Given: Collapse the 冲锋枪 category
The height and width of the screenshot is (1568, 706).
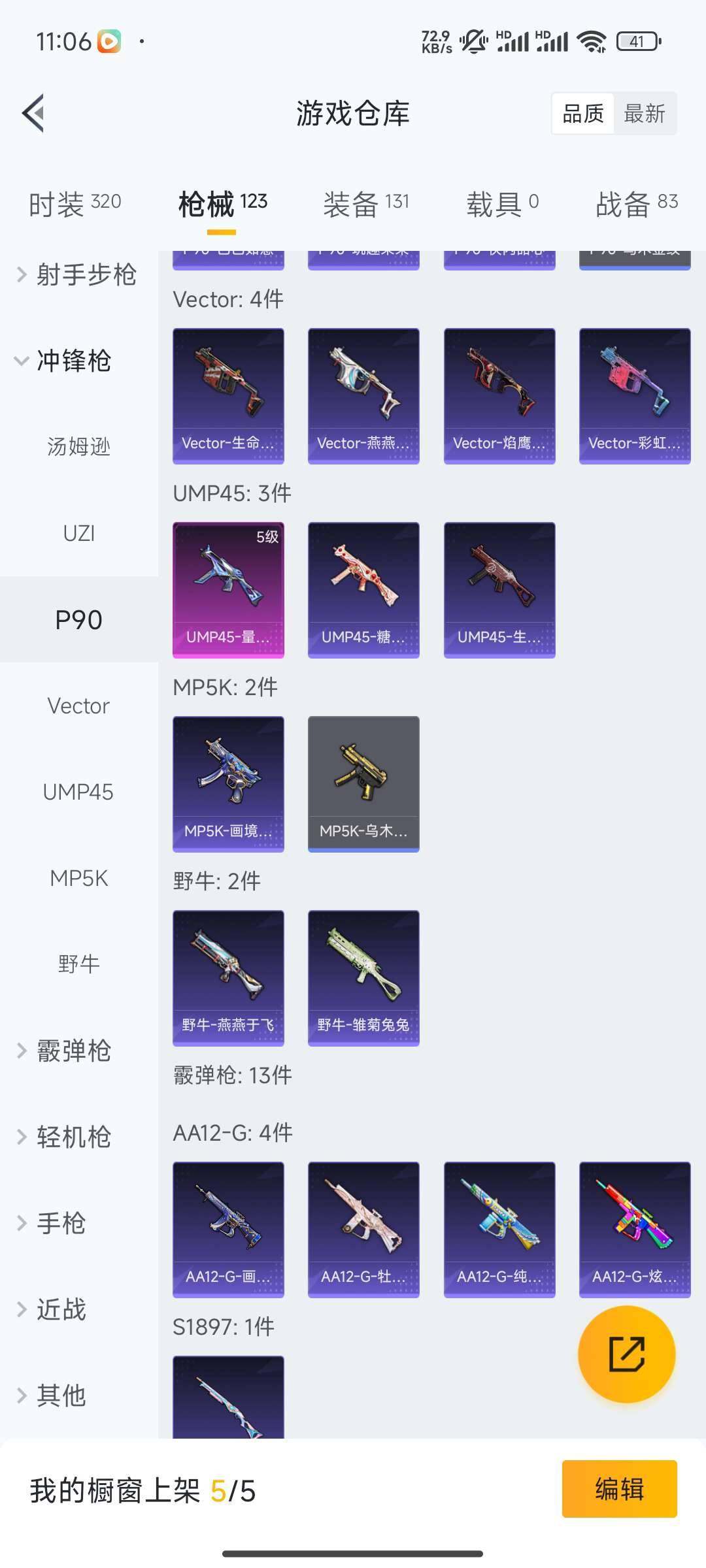Looking at the screenshot, I should pyautogui.click(x=71, y=360).
